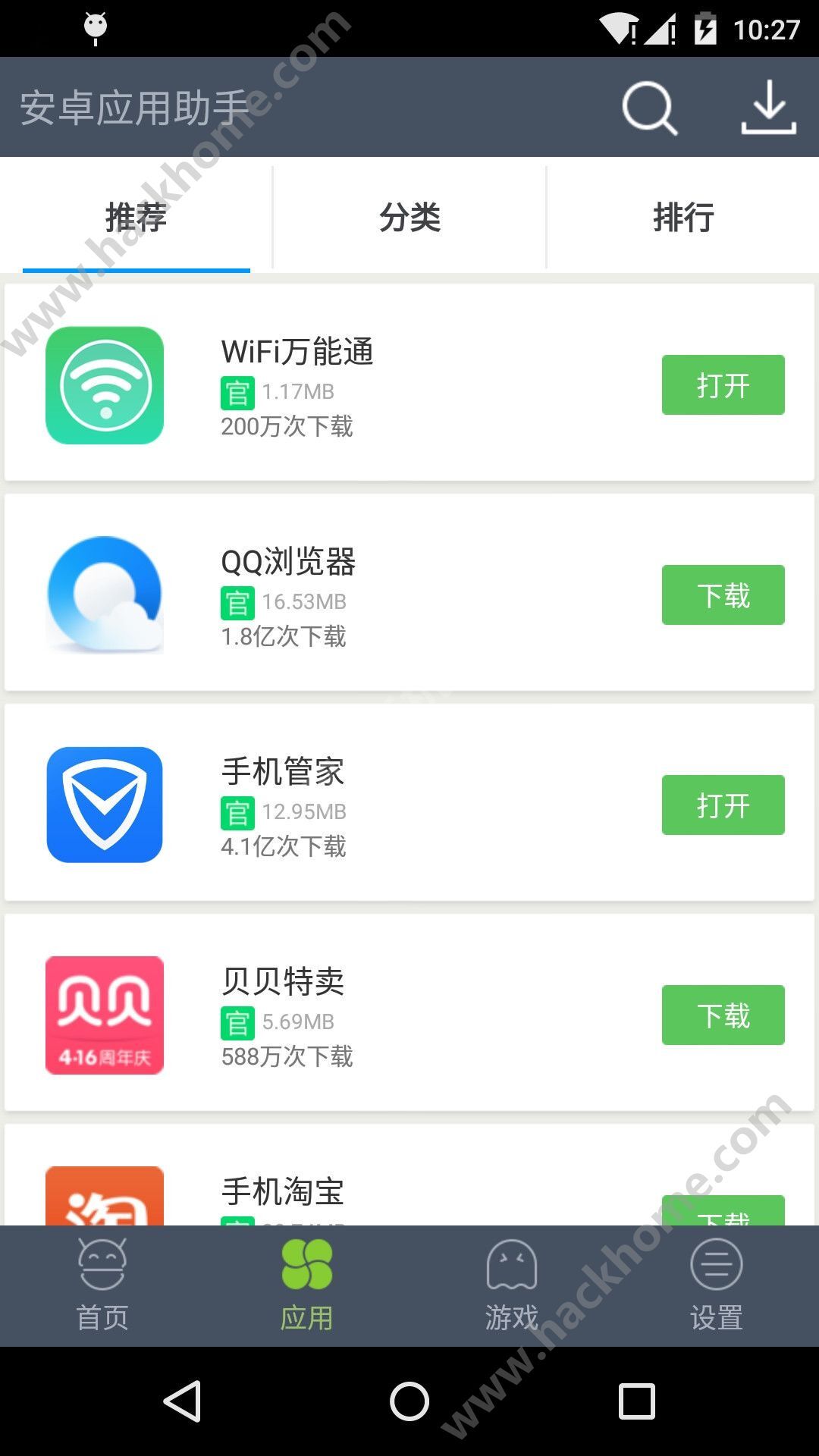This screenshot has height=1456, width=819.
Task: Switch to the 排行 tab
Action: point(683,218)
